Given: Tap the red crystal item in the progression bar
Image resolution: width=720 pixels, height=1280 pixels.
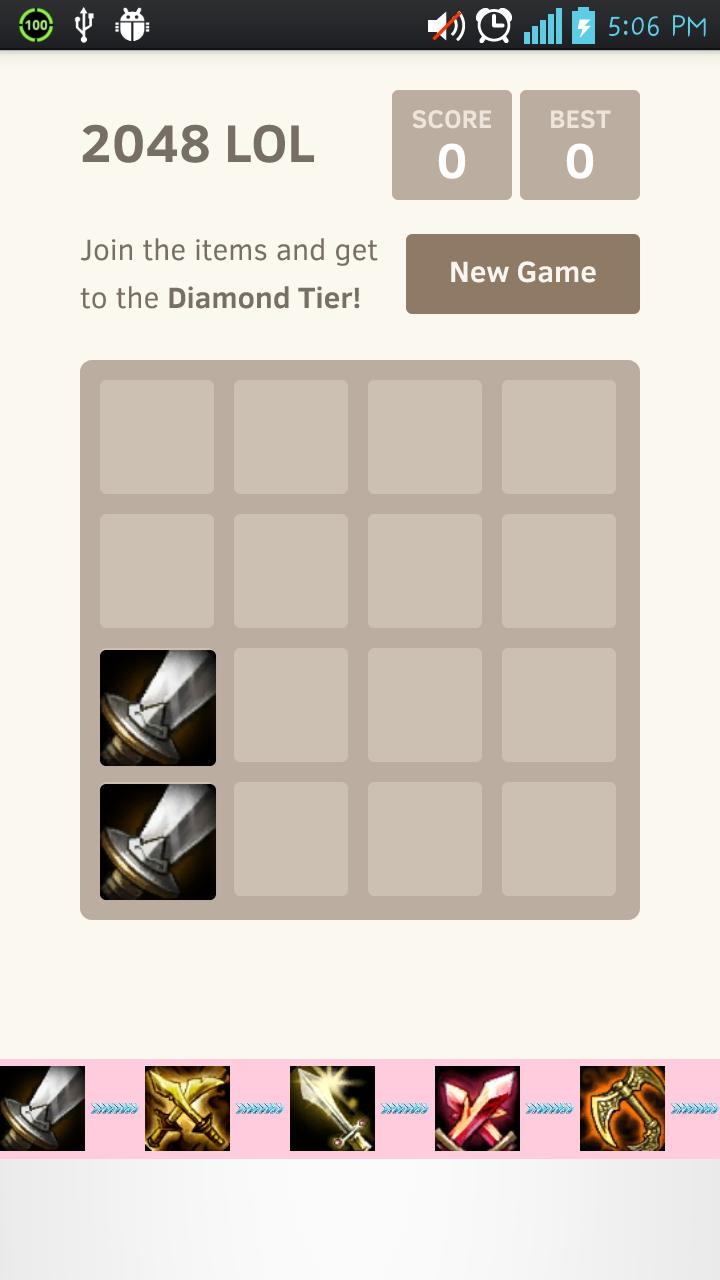Looking at the screenshot, I should [477, 1106].
